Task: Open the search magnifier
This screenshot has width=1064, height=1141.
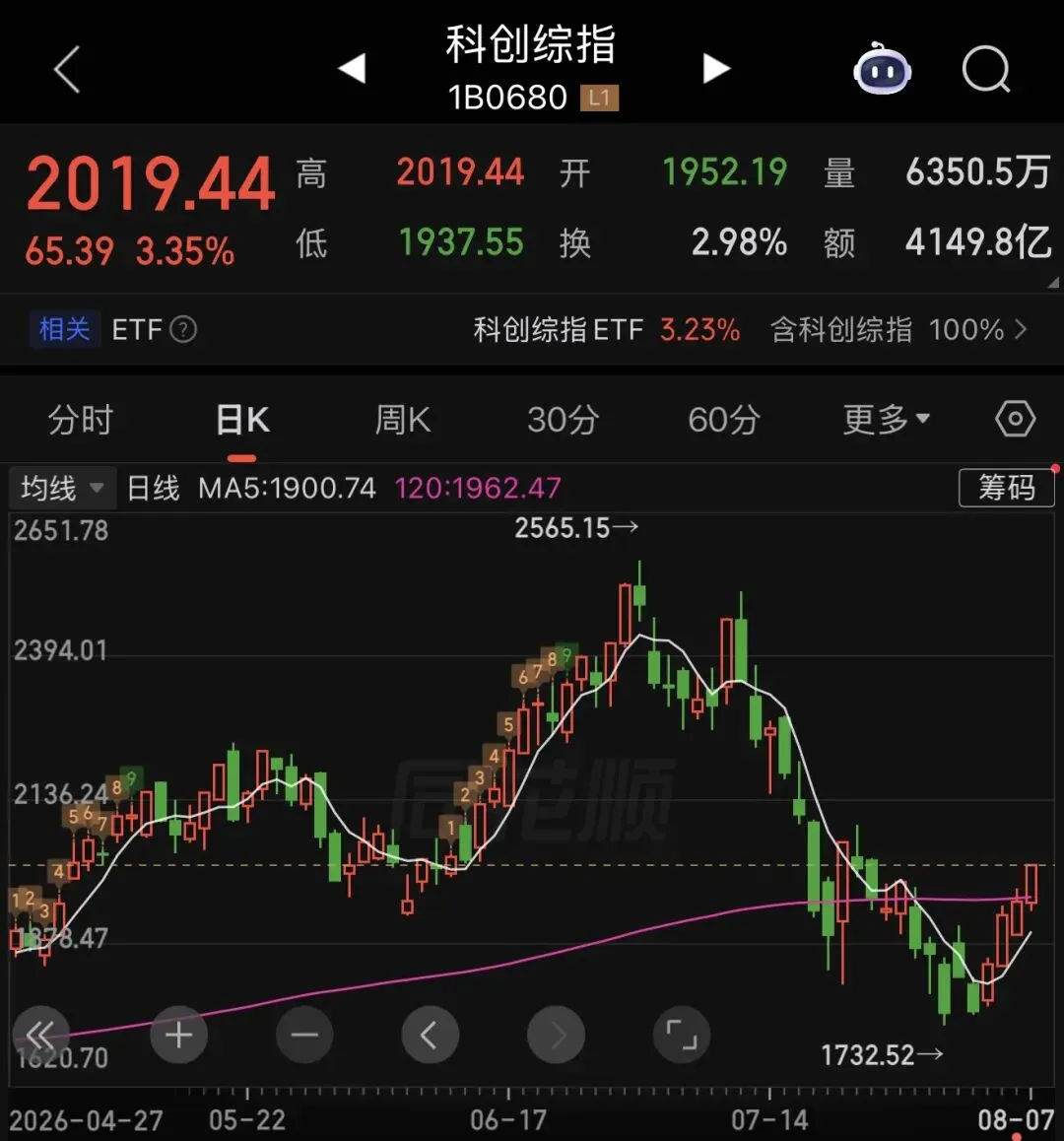Action: click(x=986, y=70)
